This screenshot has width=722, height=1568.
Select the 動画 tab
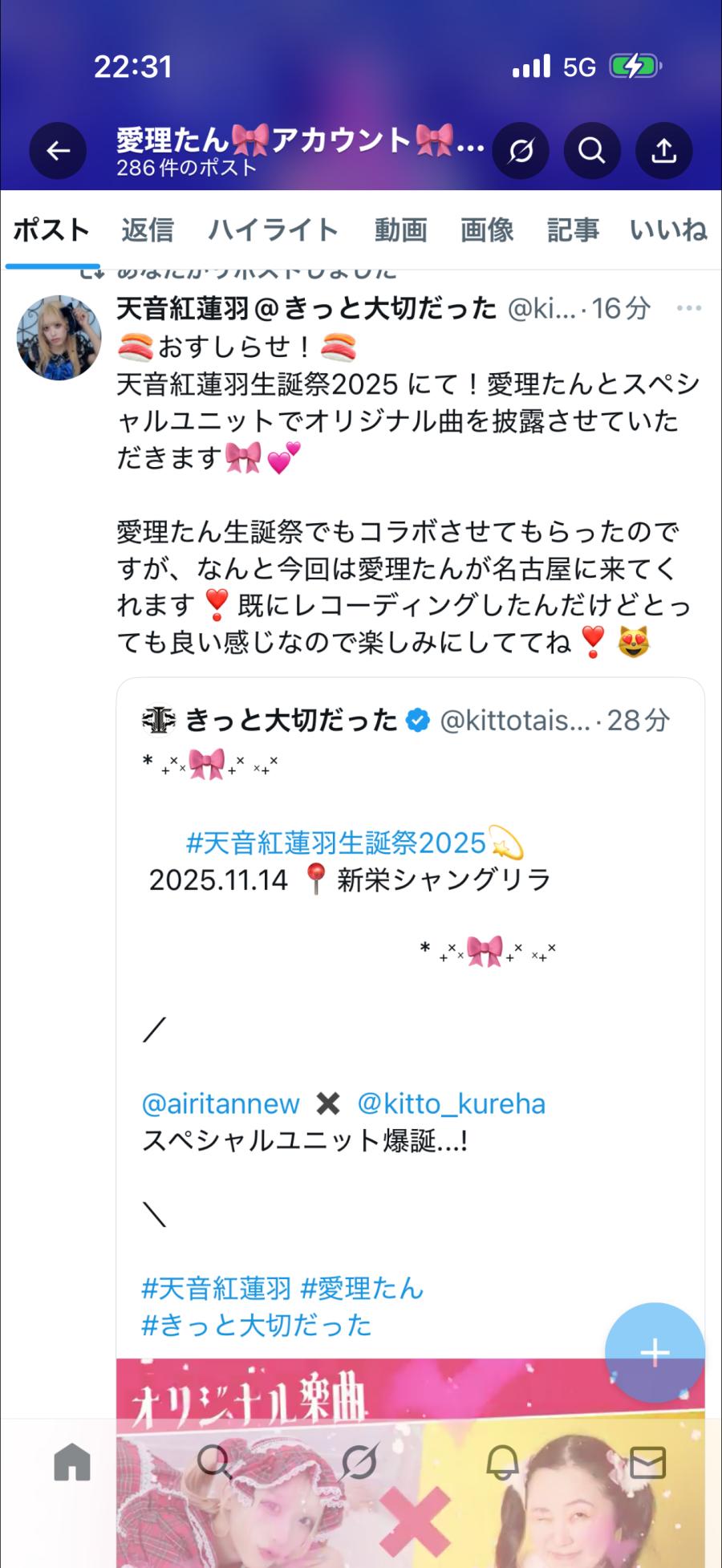pyautogui.click(x=400, y=230)
